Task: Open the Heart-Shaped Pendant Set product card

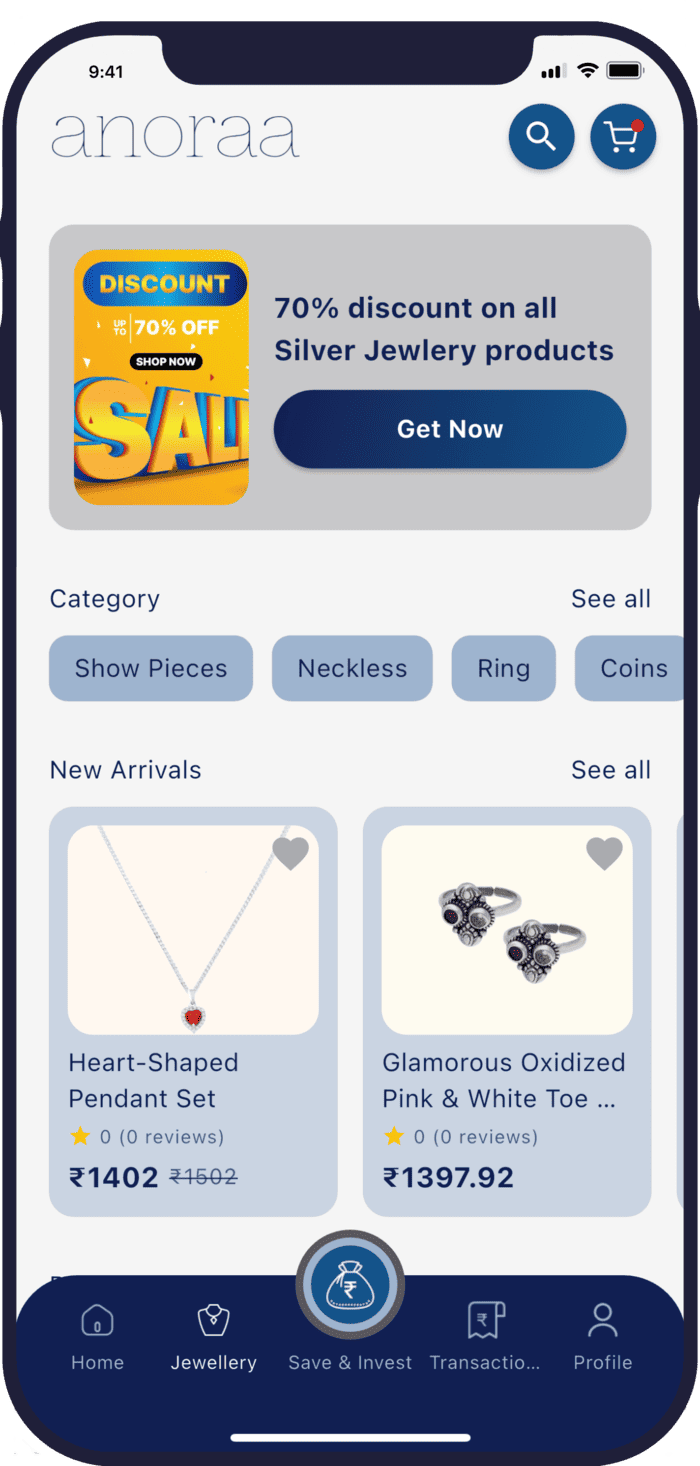Action: point(193,1010)
